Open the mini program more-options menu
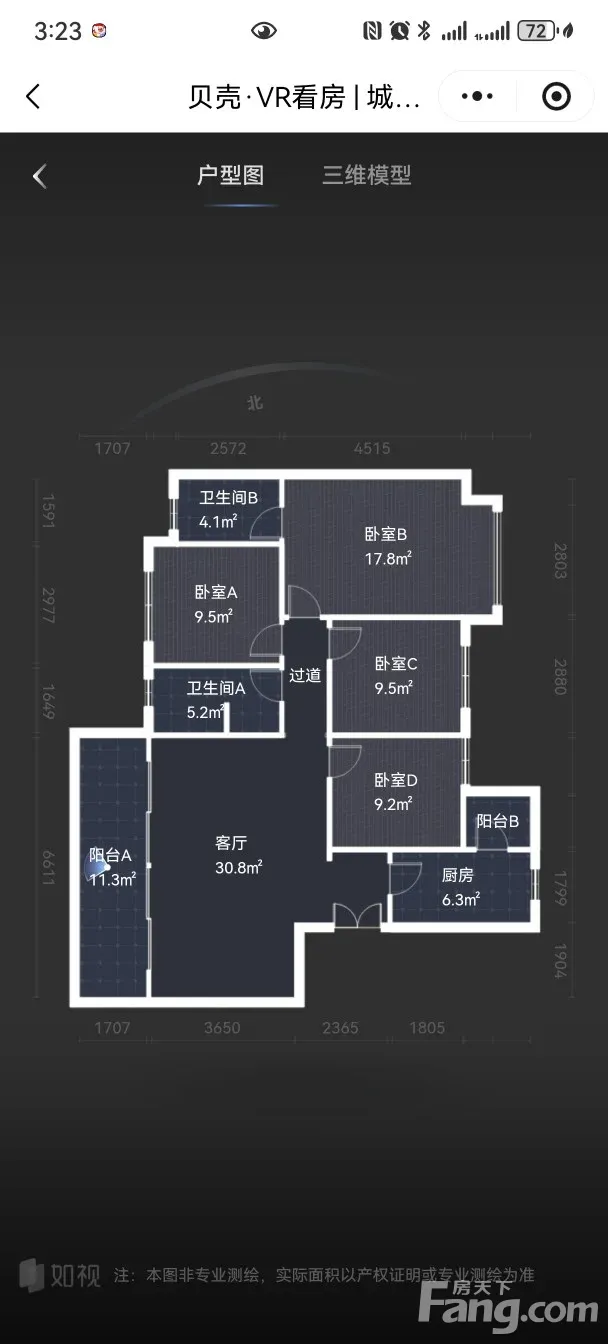 coord(479,96)
